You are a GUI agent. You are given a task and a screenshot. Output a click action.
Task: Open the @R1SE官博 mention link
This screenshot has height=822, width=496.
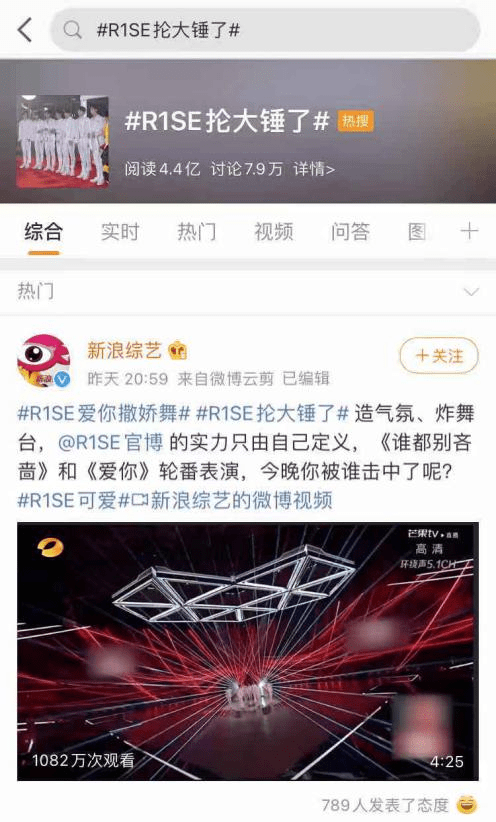[x=111, y=442]
